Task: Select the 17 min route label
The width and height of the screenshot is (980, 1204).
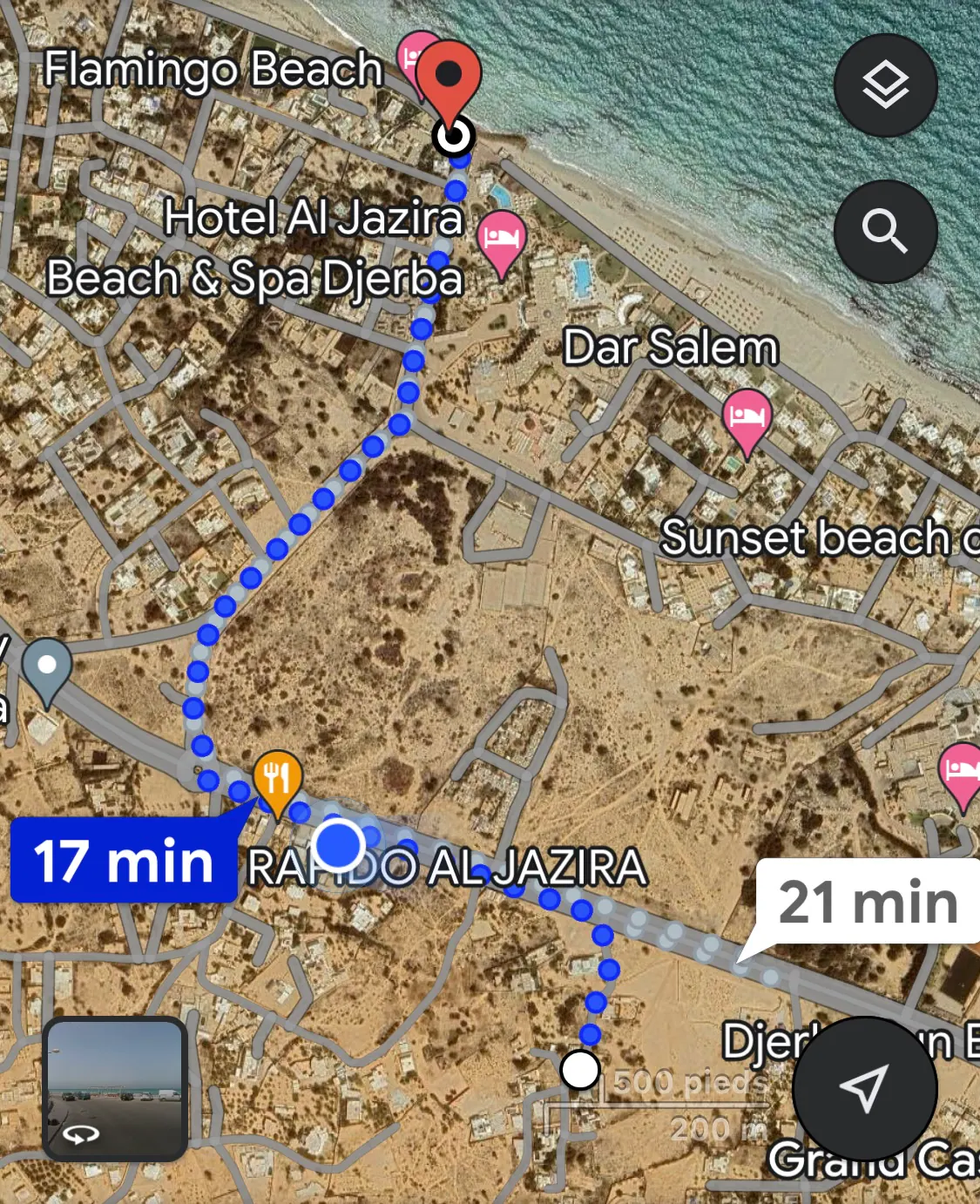Action: [x=123, y=862]
